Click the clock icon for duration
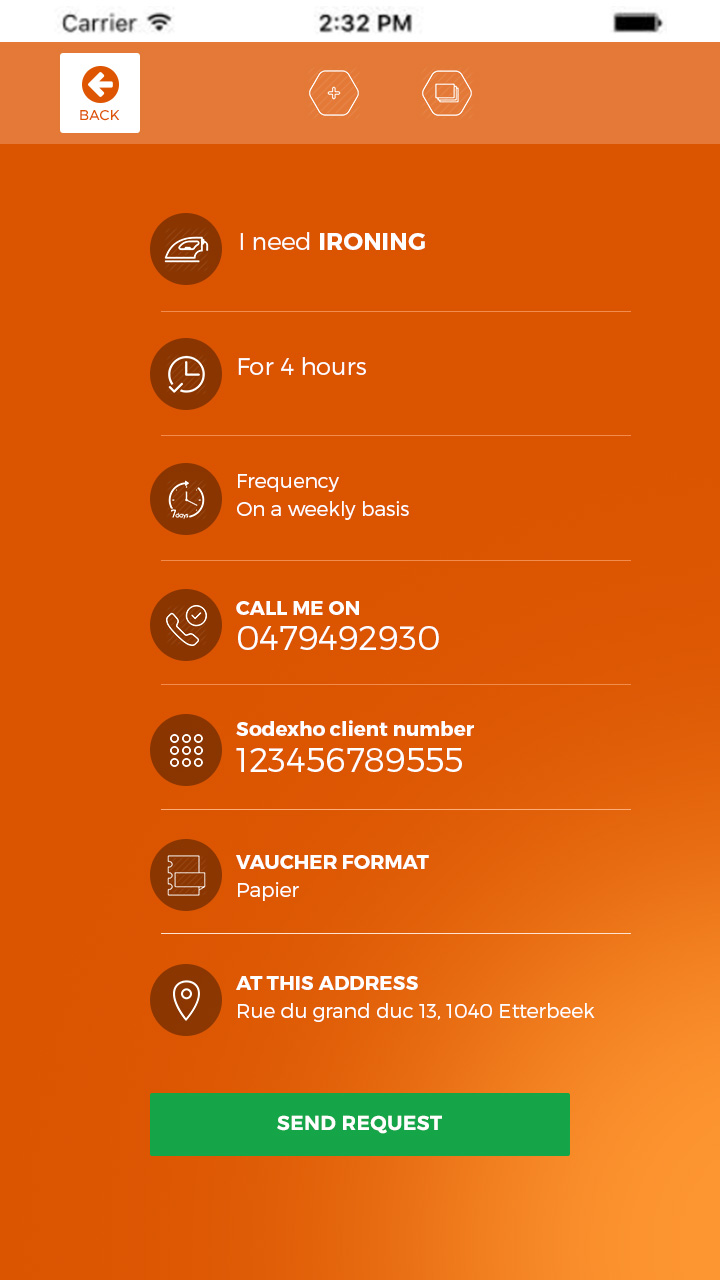This screenshot has width=720, height=1280. pos(185,373)
